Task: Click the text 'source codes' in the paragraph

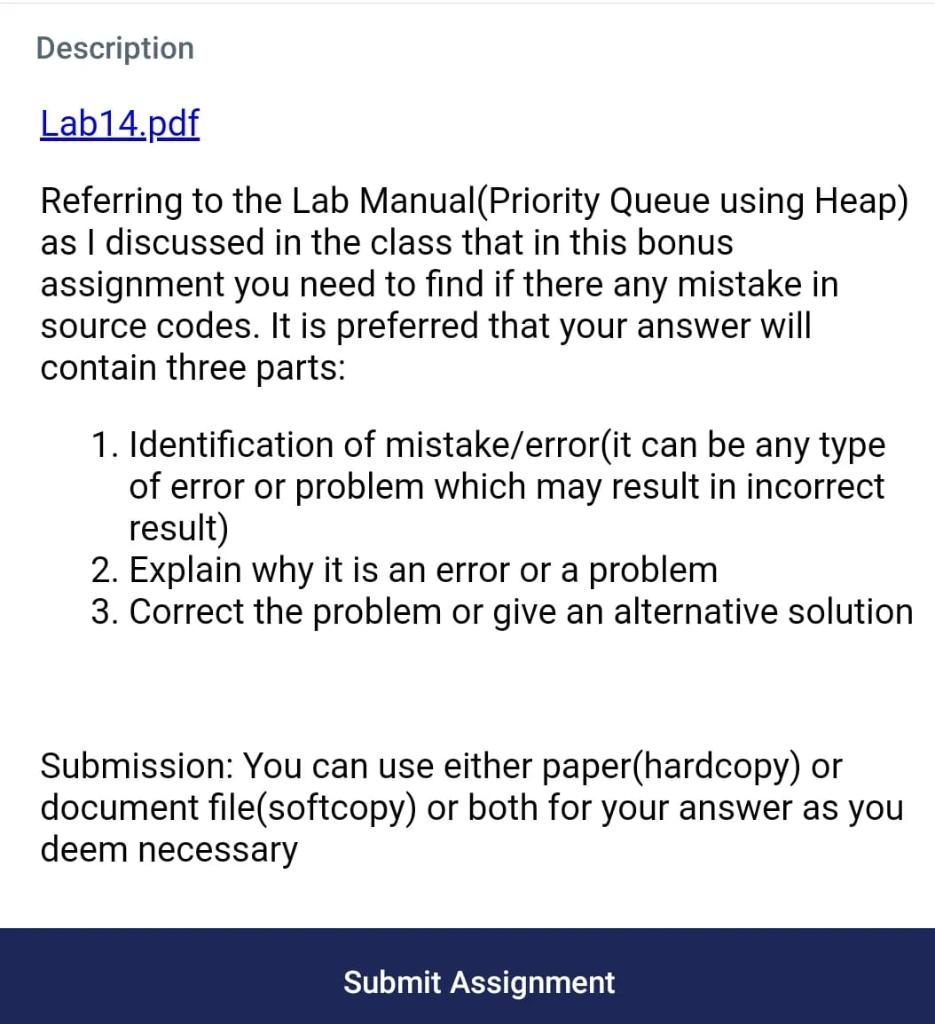Action: [x=130, y=325]
